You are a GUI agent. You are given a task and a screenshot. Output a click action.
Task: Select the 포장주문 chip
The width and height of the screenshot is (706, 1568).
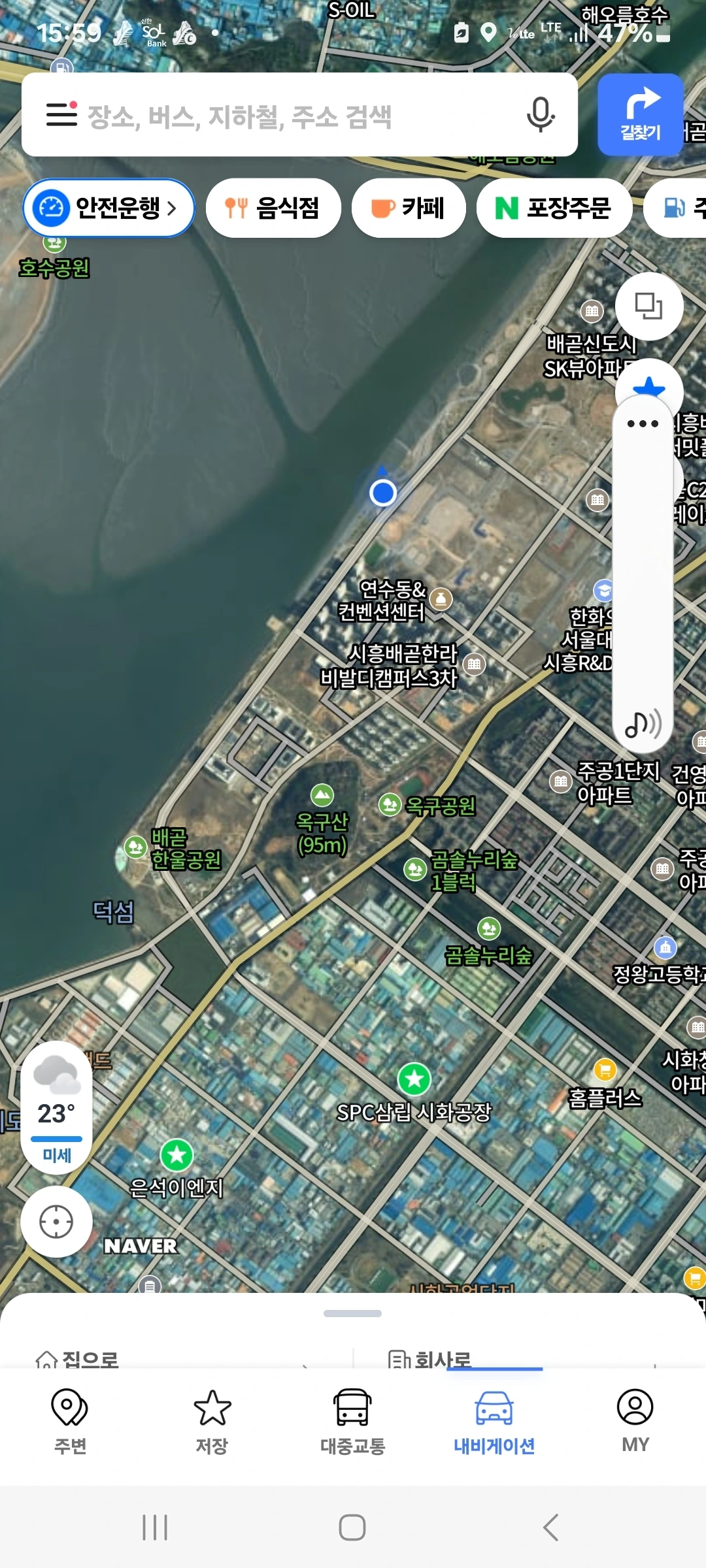click(554, 208)
